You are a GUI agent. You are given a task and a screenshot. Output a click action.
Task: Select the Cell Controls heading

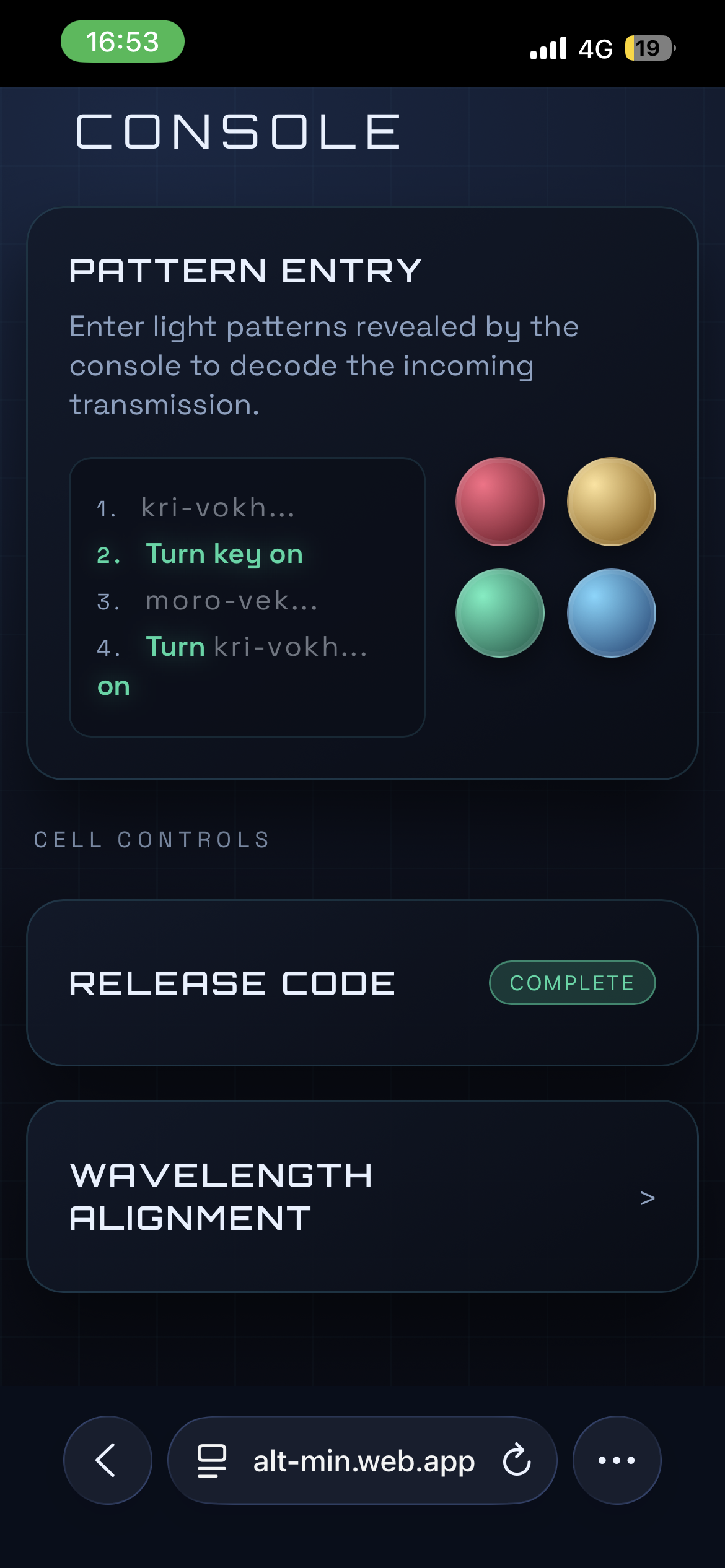(x=151, y=840)
